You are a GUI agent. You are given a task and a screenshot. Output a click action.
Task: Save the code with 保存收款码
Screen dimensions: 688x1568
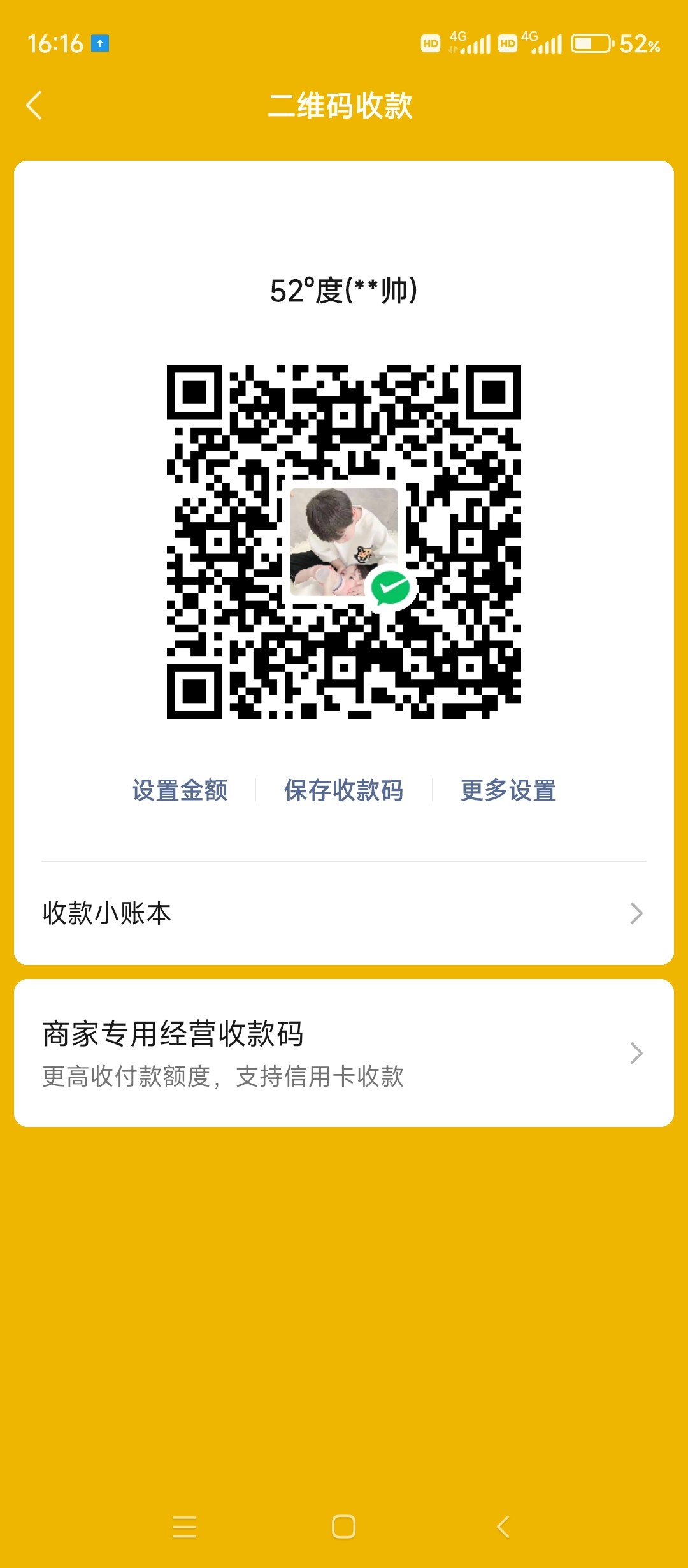click(343, 790)
